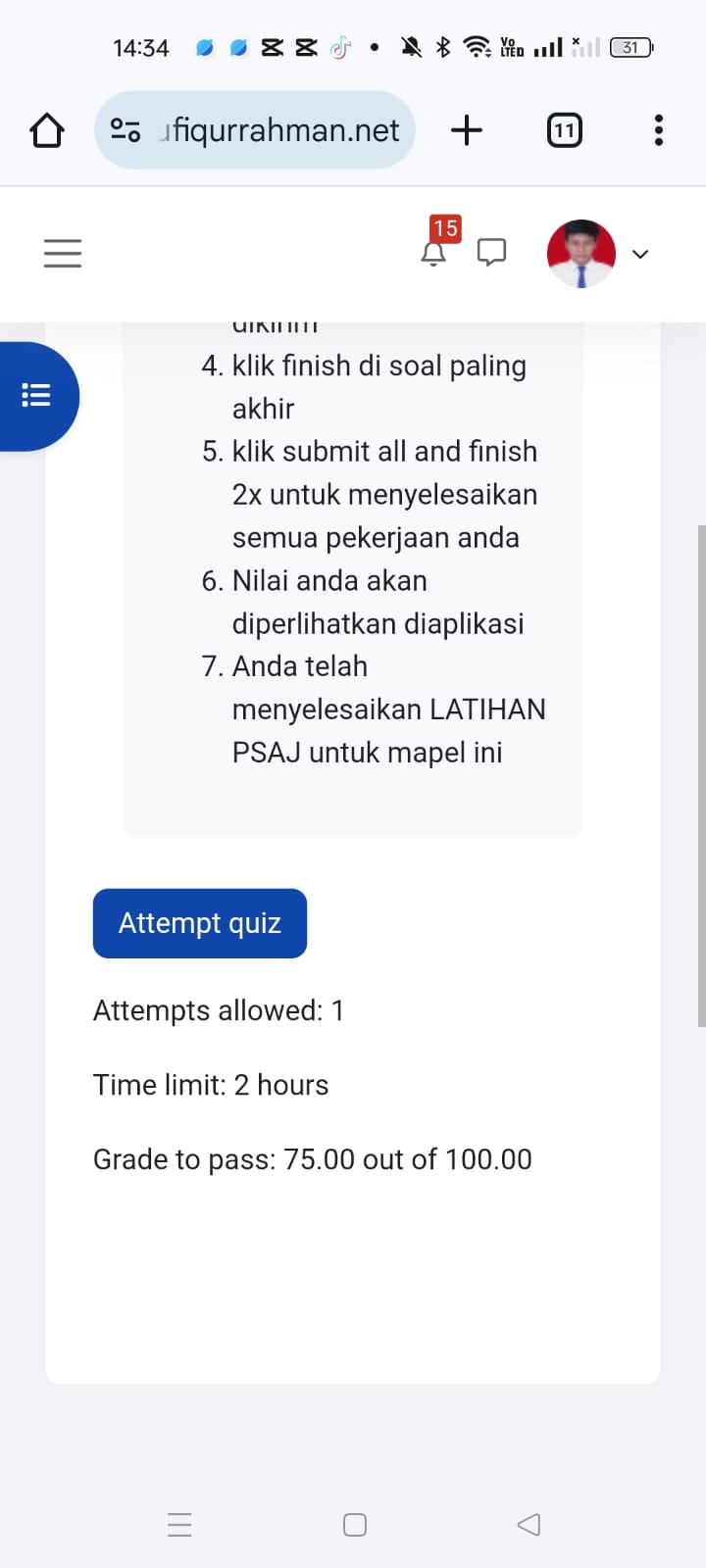Viewport: 706px width, 1568px height.
Task: Open the notifications bell
Action: [x=433, y=254]
